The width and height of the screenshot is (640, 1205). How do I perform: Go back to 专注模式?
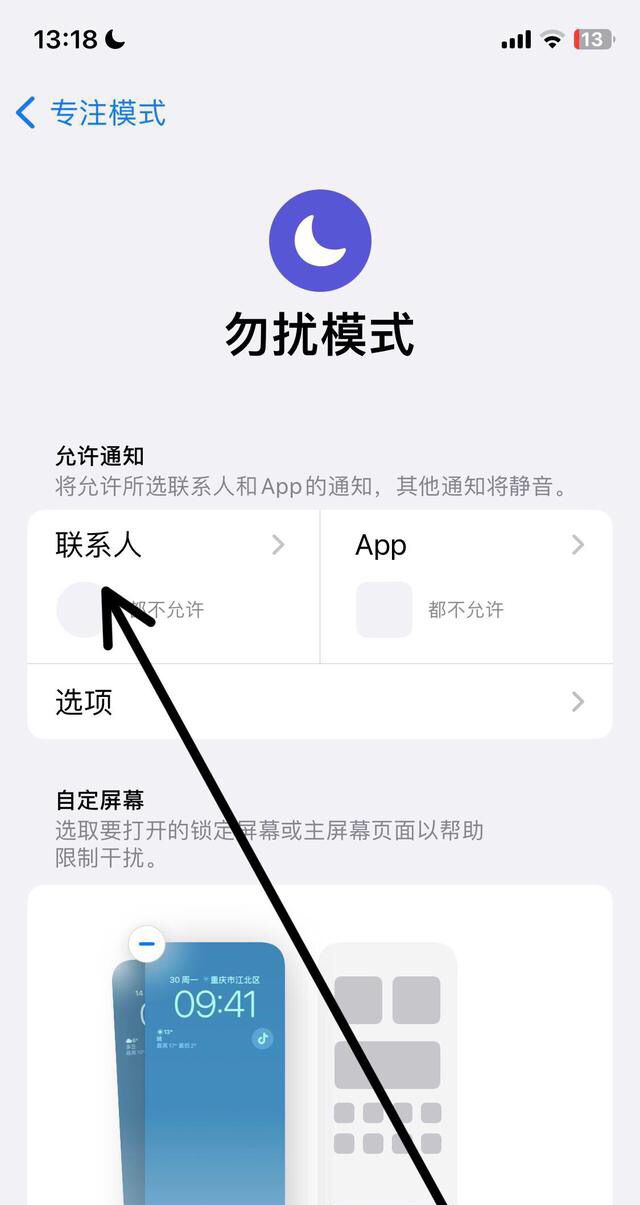91,113
